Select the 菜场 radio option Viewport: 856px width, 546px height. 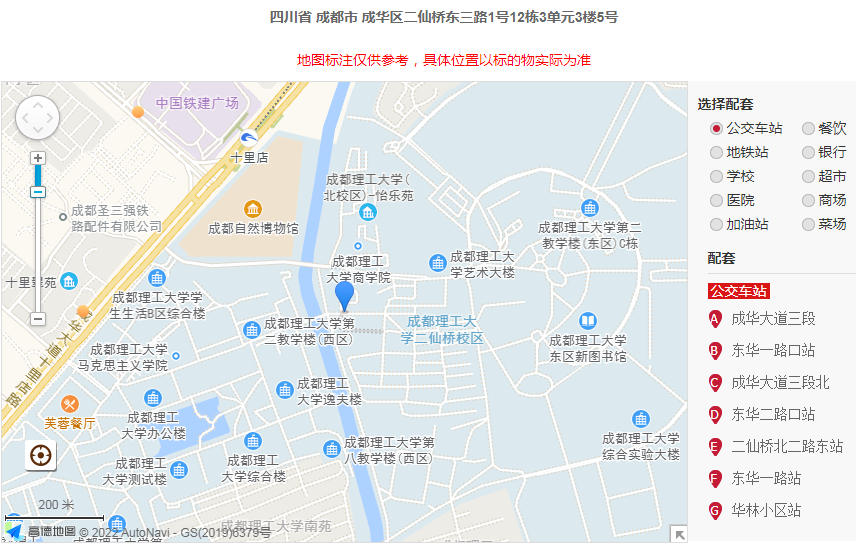pos(808,224)
